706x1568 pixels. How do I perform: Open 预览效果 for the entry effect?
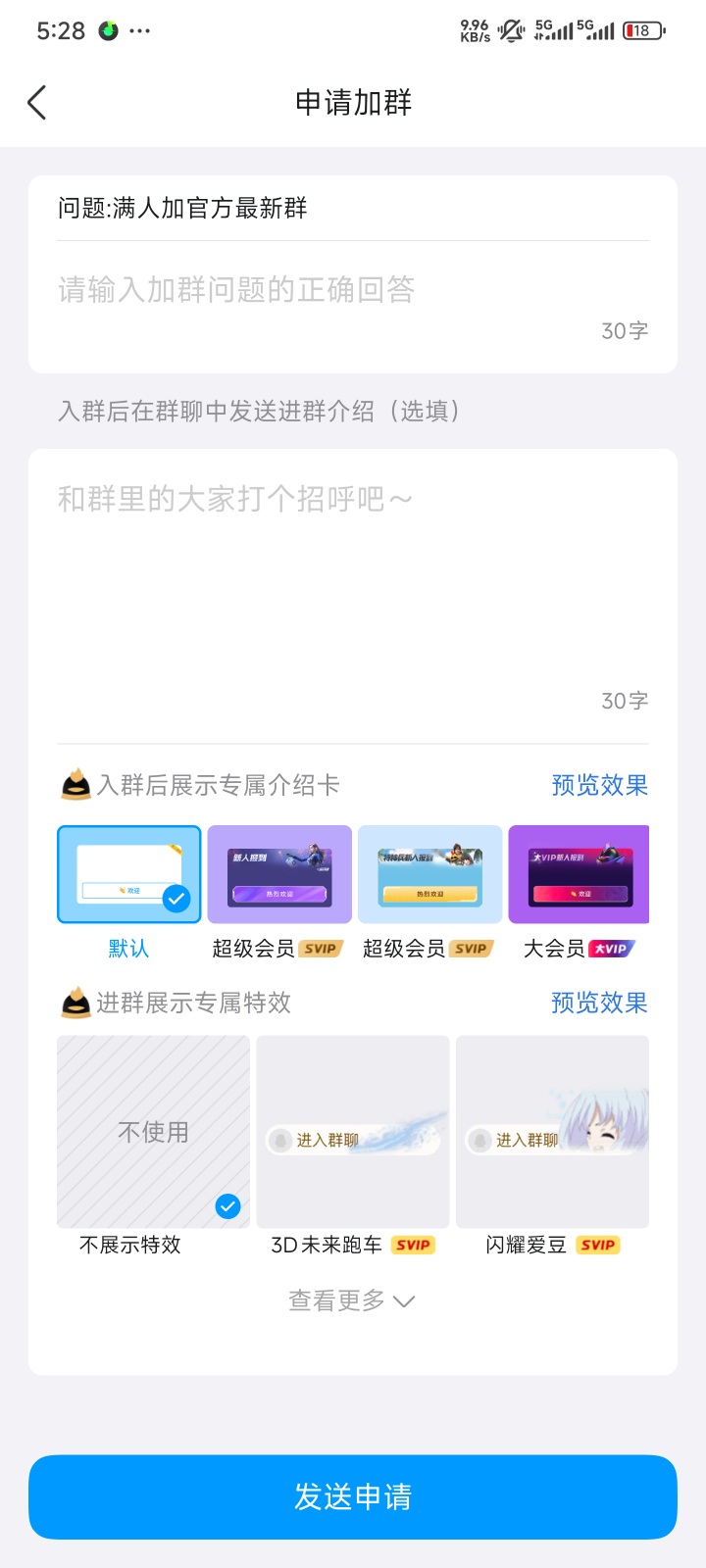coord(599,1003)
